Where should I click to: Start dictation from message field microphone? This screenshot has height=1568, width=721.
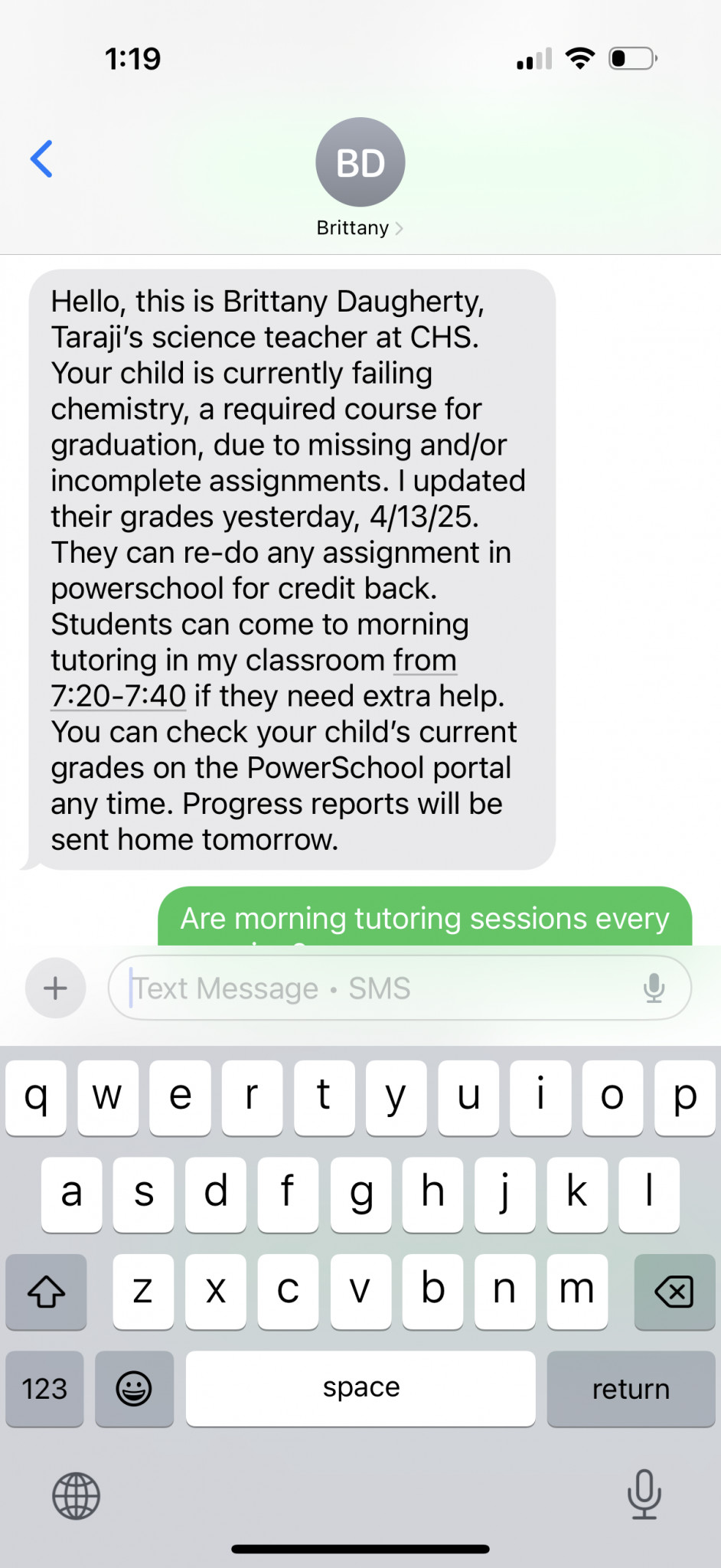point(654,988)
